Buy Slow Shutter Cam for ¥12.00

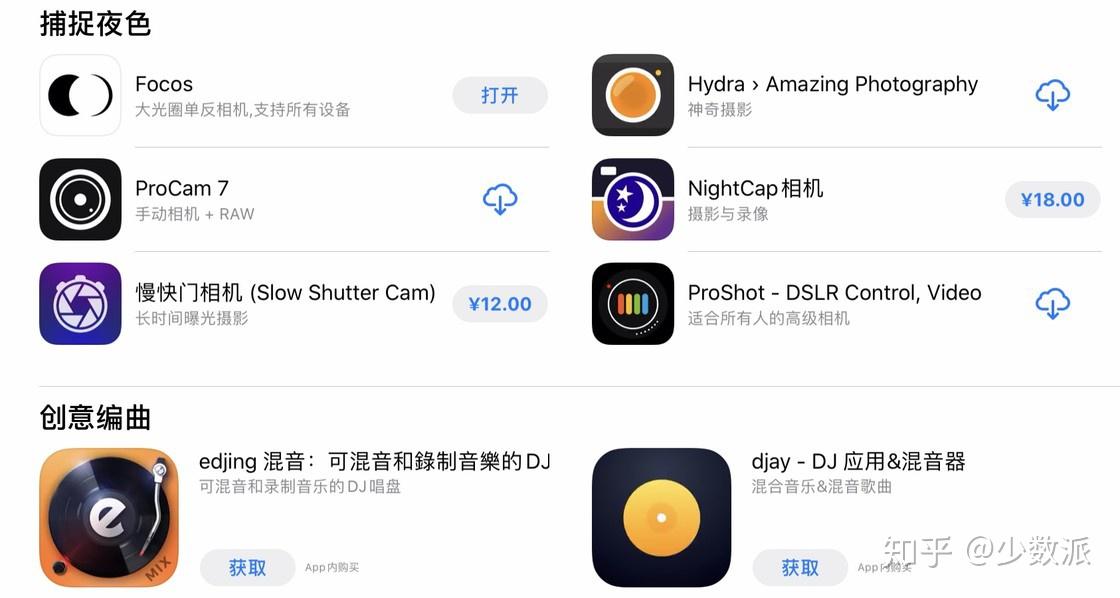500,304
